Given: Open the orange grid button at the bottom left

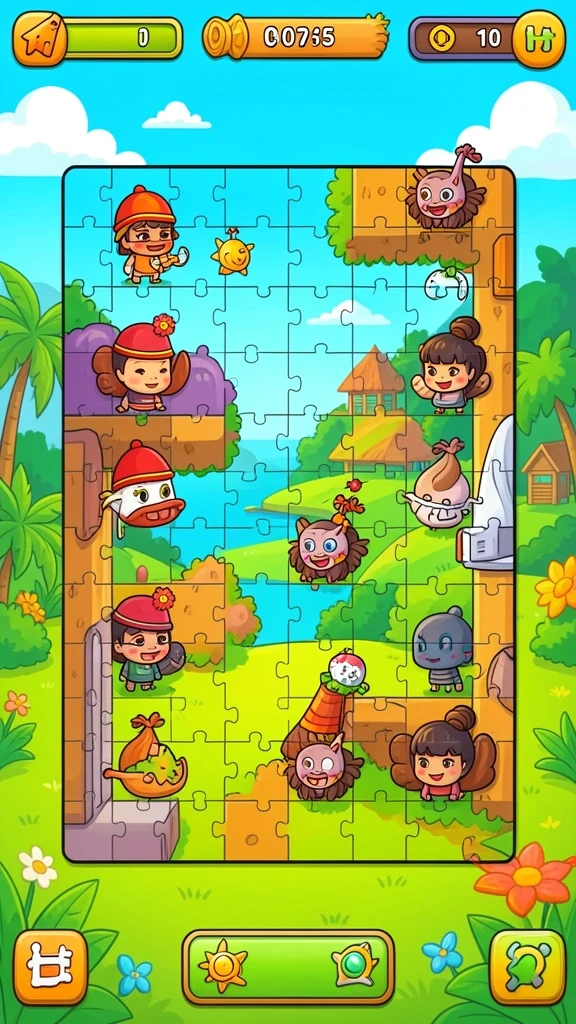Looking at the screenshot, I should 50,967.
